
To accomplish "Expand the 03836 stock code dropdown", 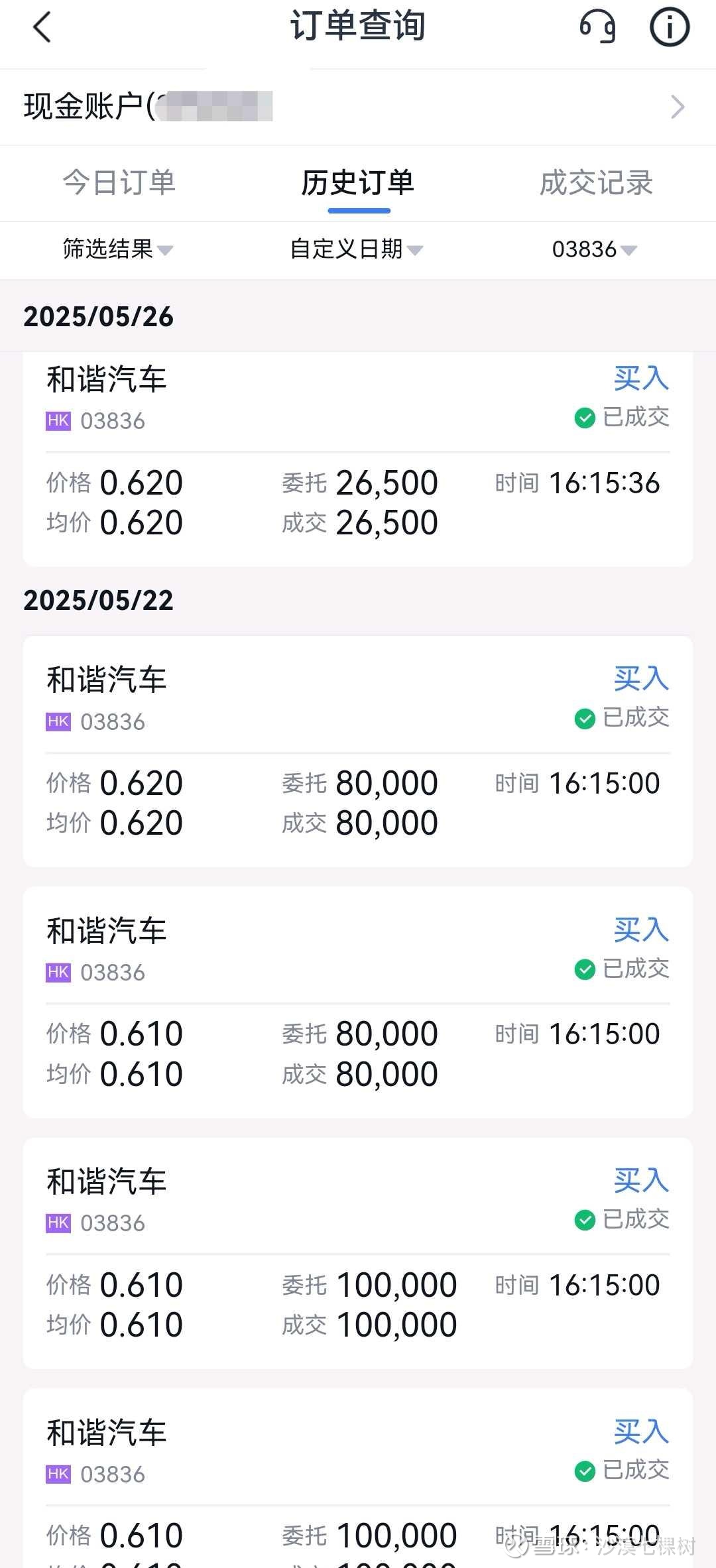I will coord(595,249).
